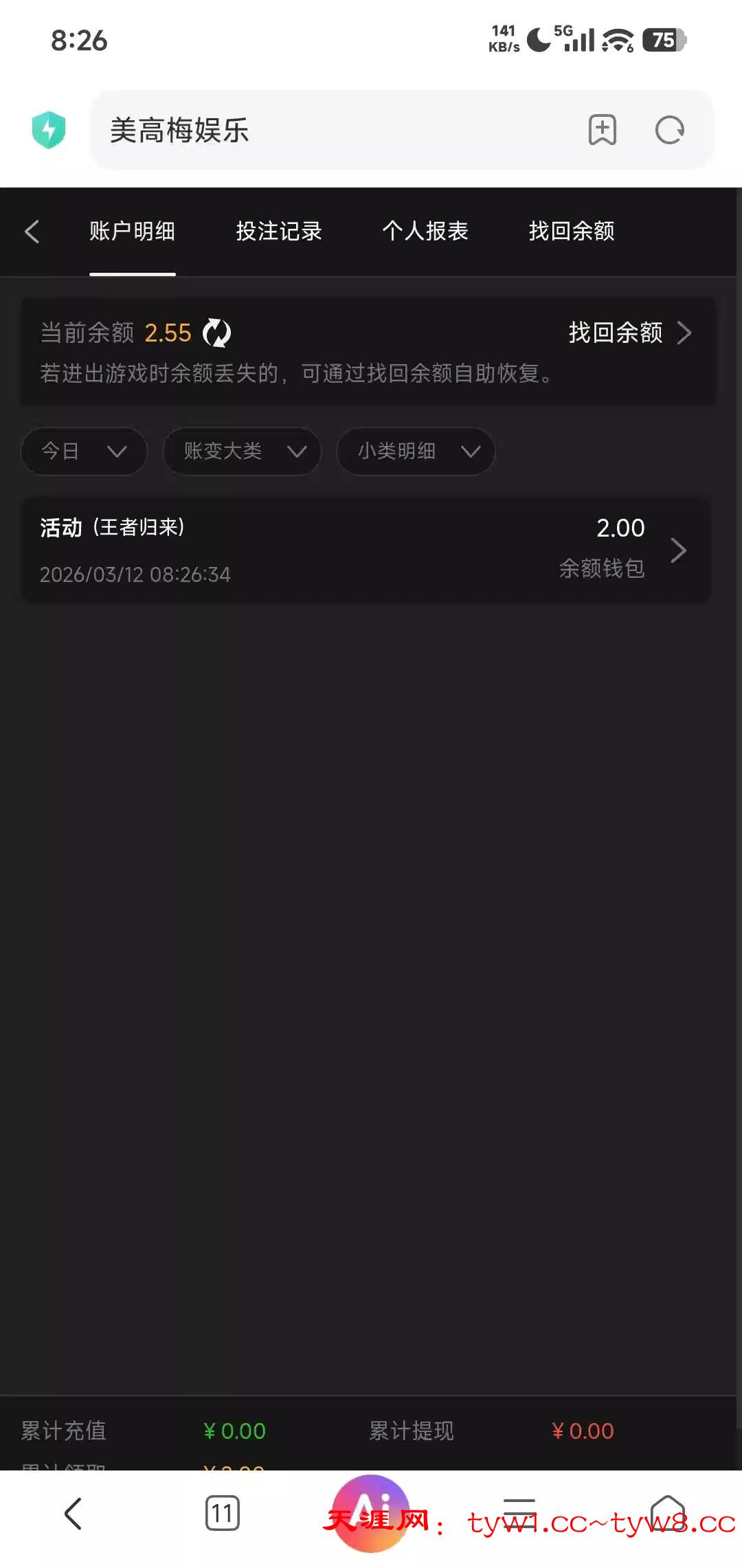
Task: Expand the 账变大类 dropdown
Action: (242, 451)
